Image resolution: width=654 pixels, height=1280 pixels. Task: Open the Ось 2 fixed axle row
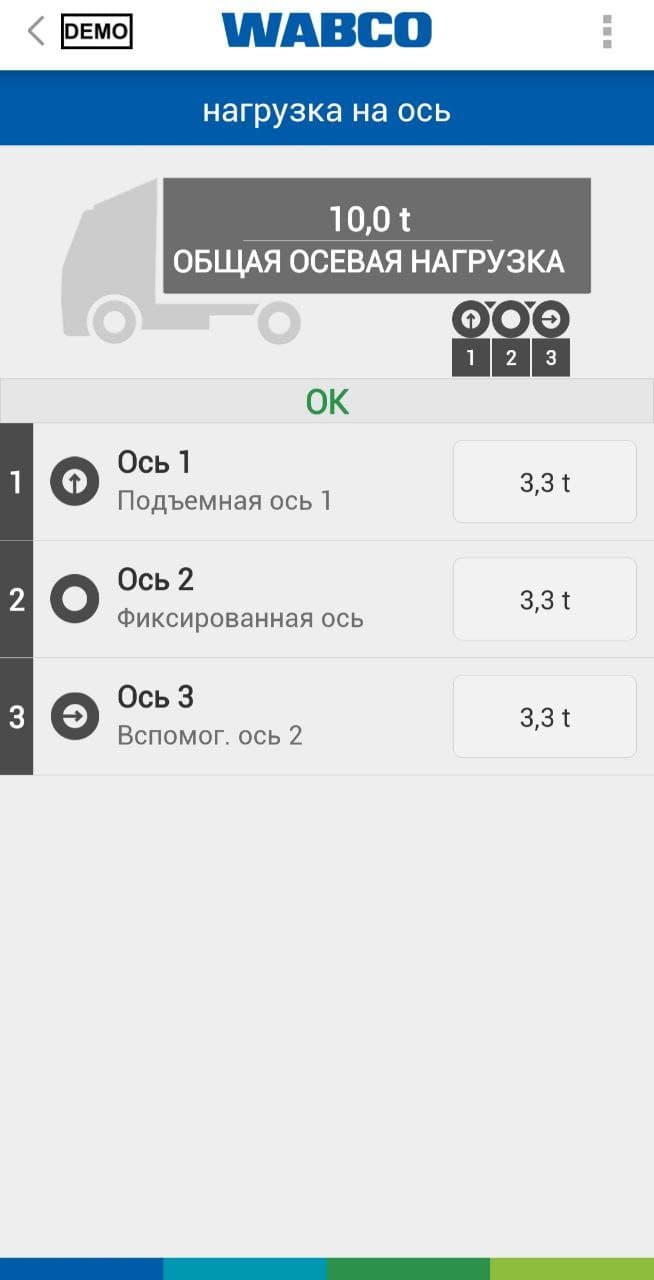point(240,599)
